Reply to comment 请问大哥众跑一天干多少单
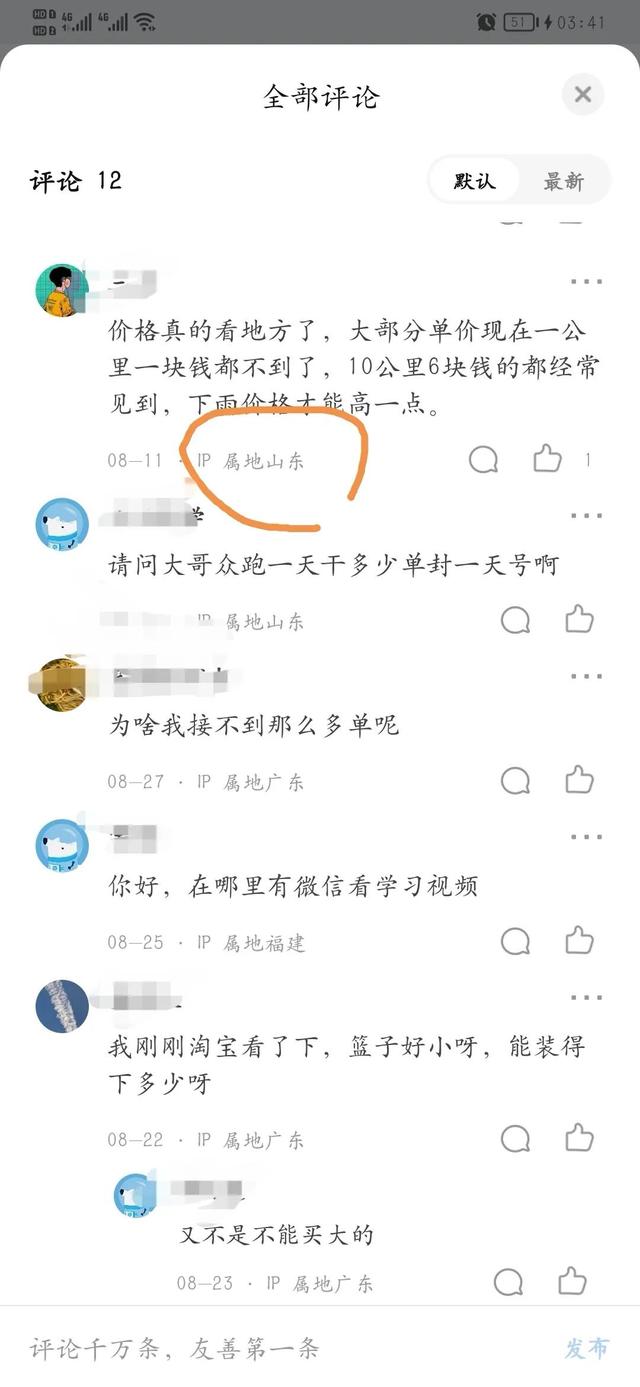Image resolution: width=640 pixels, height=1387 pixels. (x=515, y=621)
